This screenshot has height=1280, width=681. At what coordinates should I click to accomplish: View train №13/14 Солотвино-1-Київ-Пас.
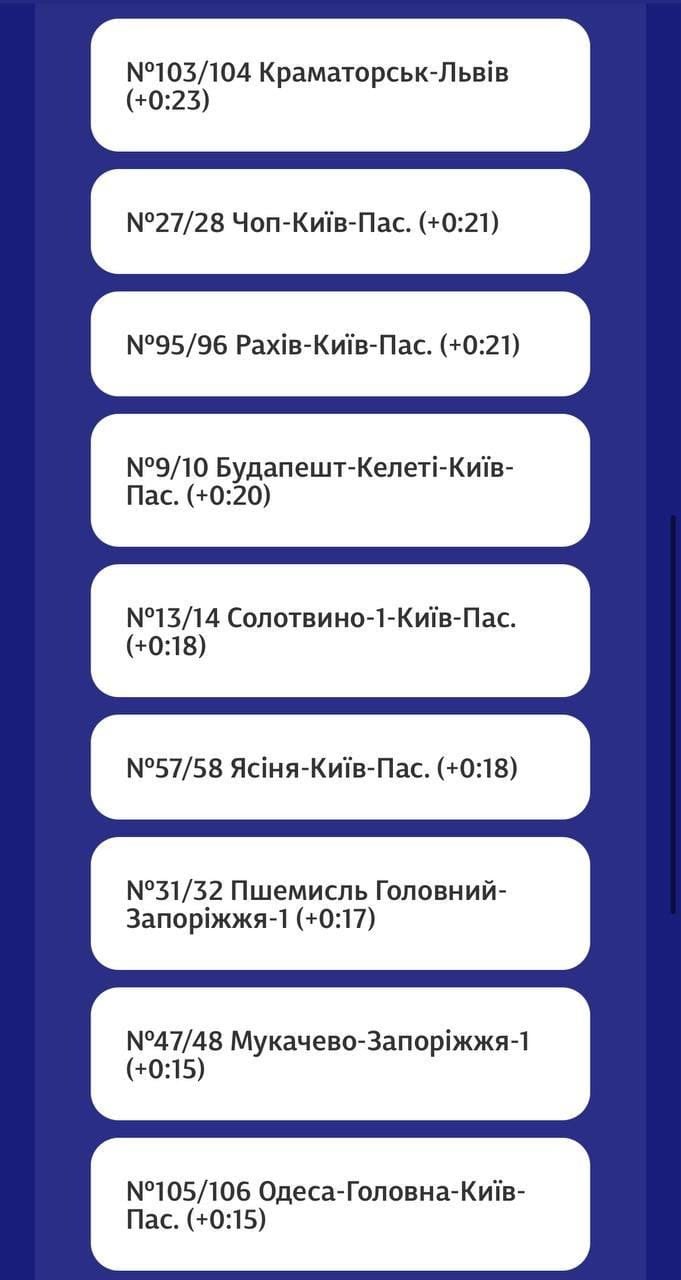tap(340, 631)
